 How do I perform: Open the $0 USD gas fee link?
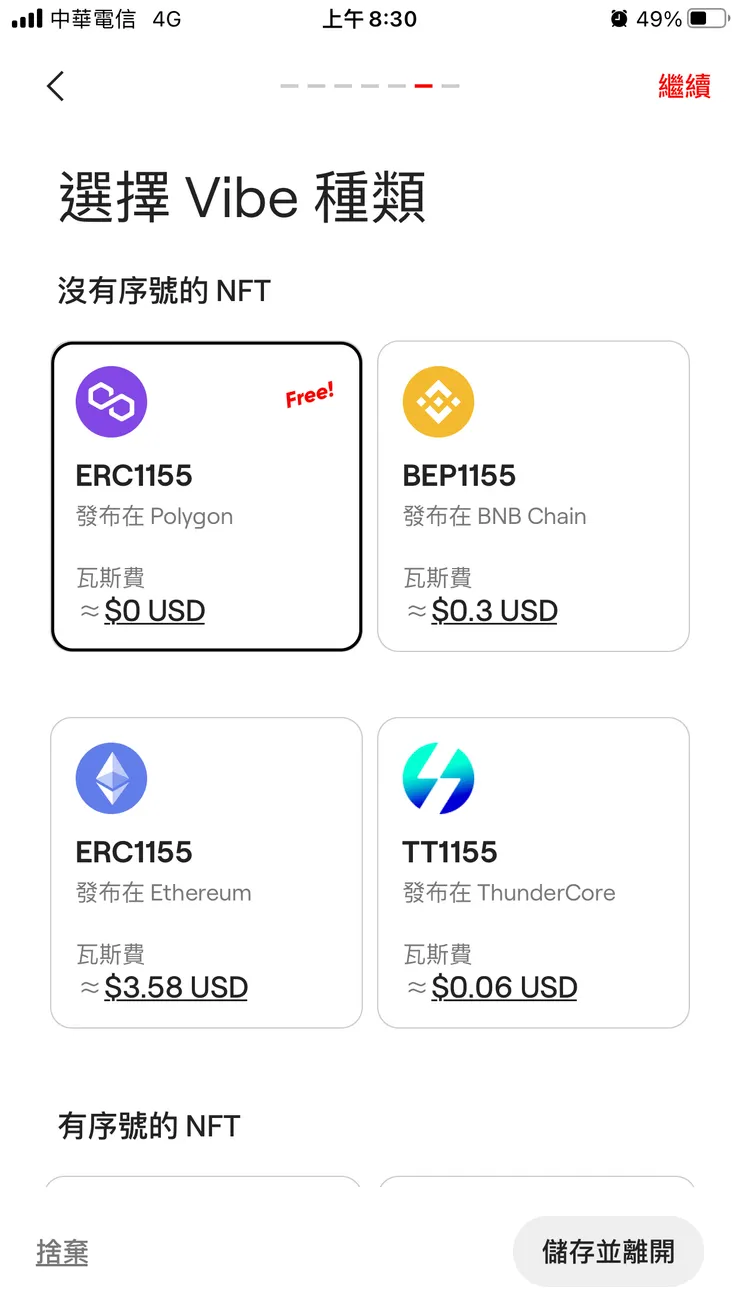point(155,610)
